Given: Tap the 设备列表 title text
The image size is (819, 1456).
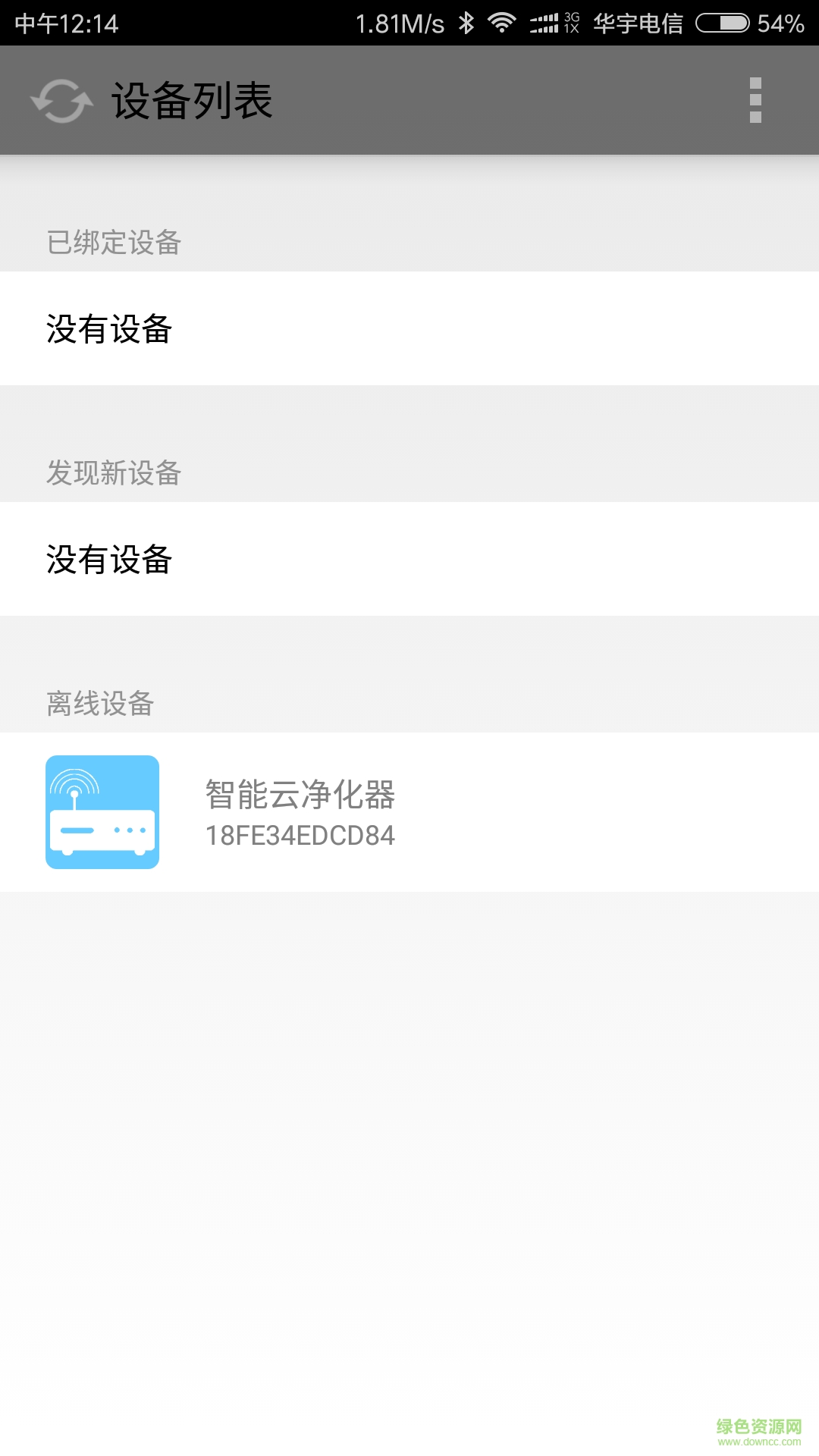Looking at the screenshot, I should [192, 99].
